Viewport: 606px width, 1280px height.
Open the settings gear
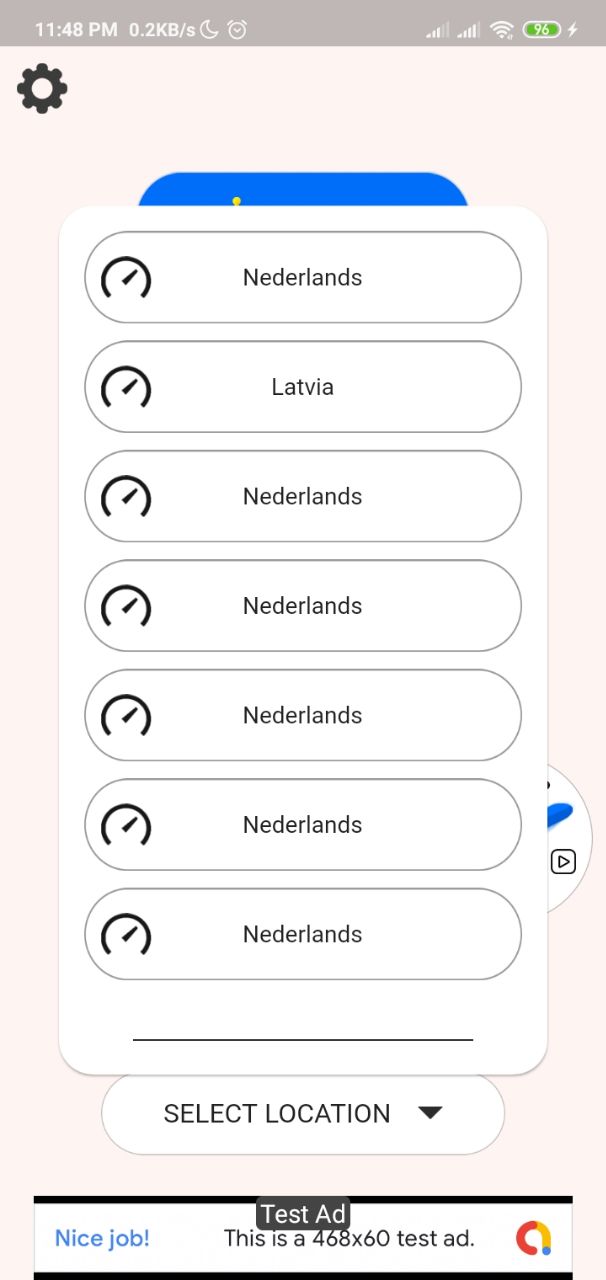coord(42,88)
